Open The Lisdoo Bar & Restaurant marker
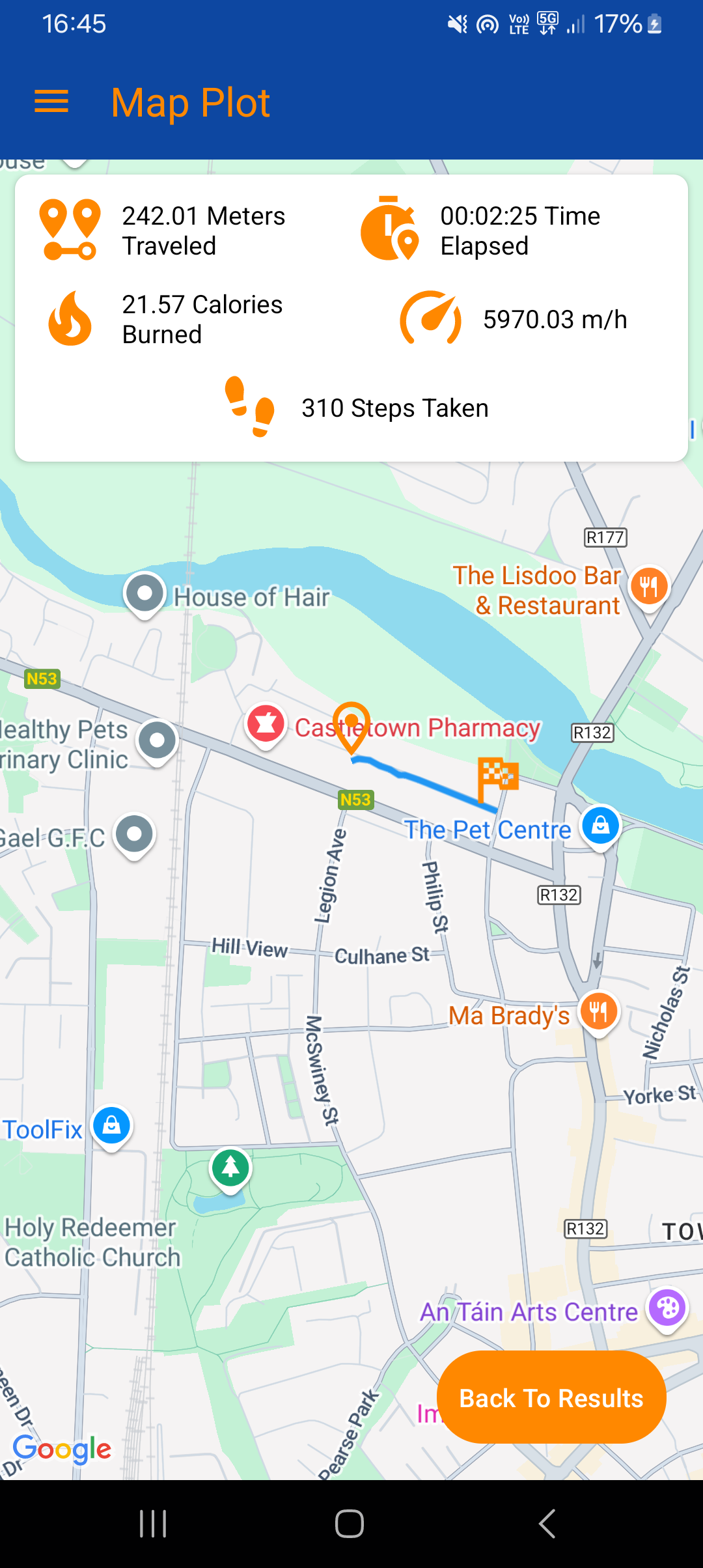The height and width of the screenshot is (1568, 703). 649,586
